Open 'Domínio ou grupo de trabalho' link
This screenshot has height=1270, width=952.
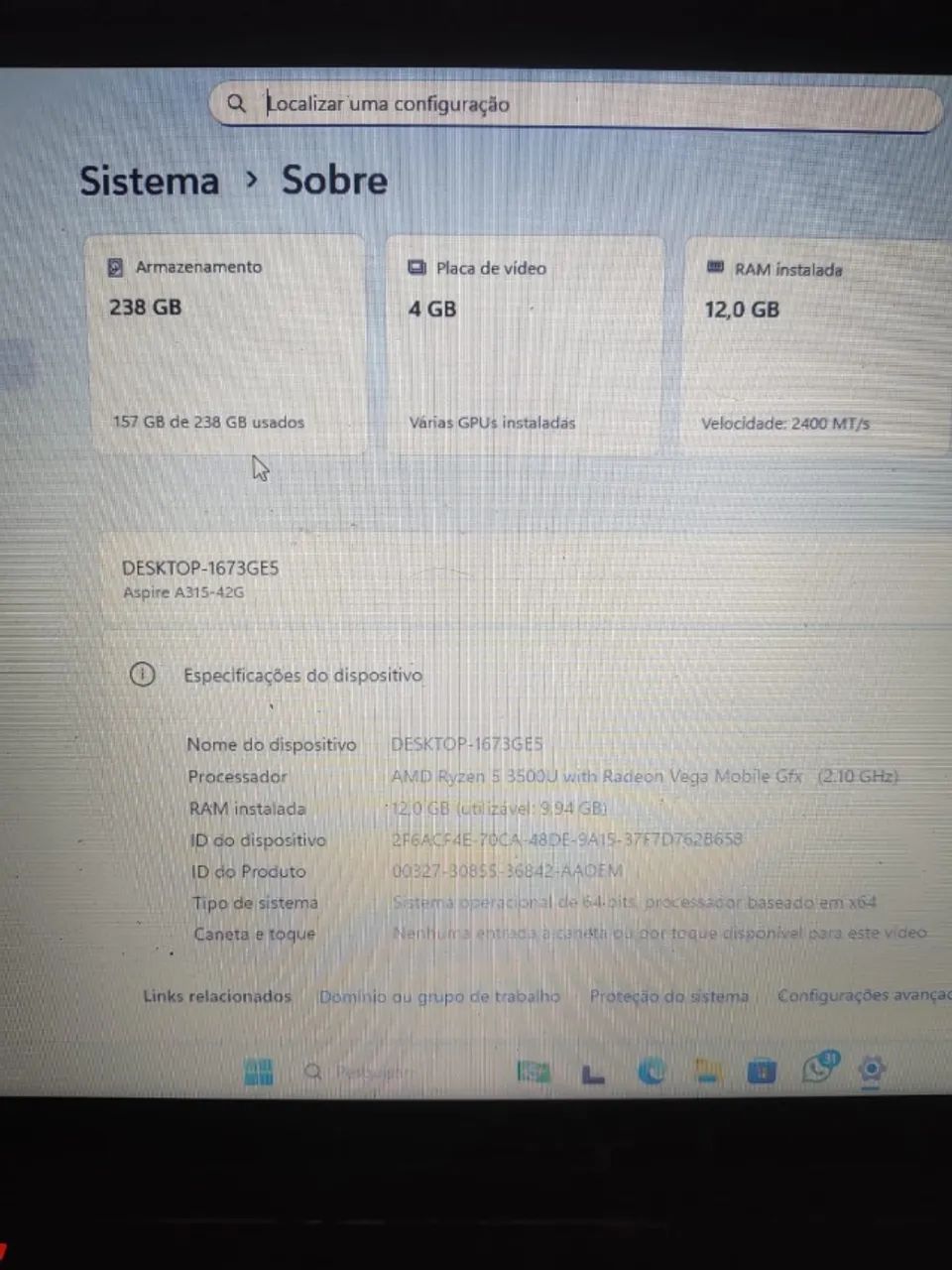click(x=439, y=996)
